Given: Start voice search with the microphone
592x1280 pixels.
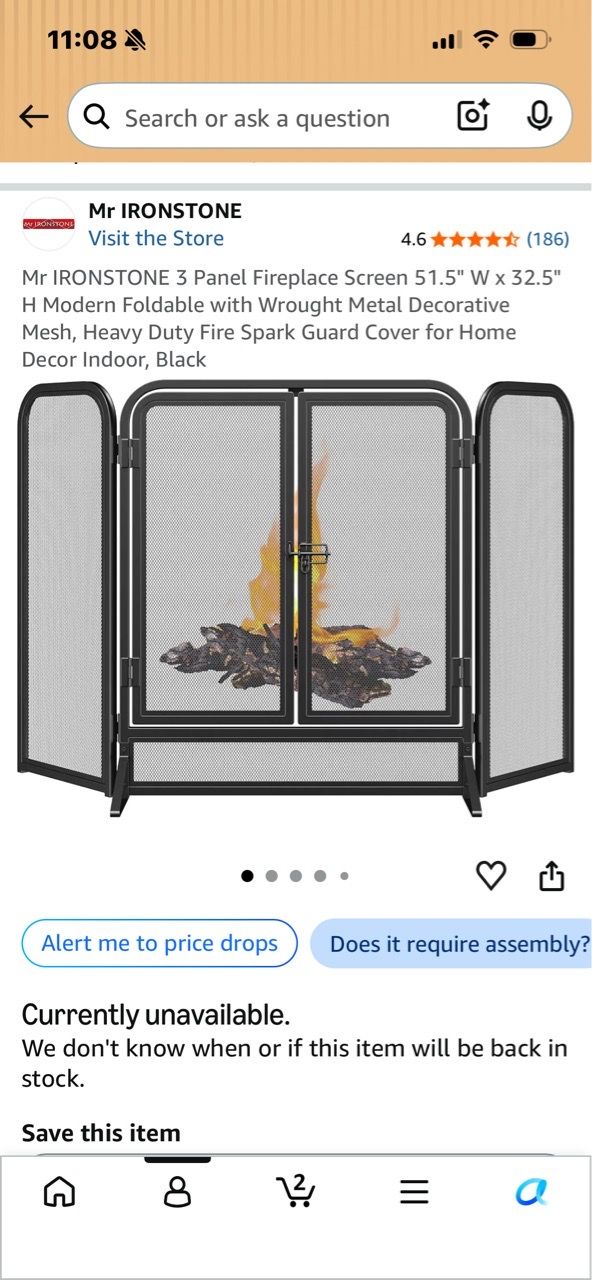Looking at the screenshot, I should point(540,117).
